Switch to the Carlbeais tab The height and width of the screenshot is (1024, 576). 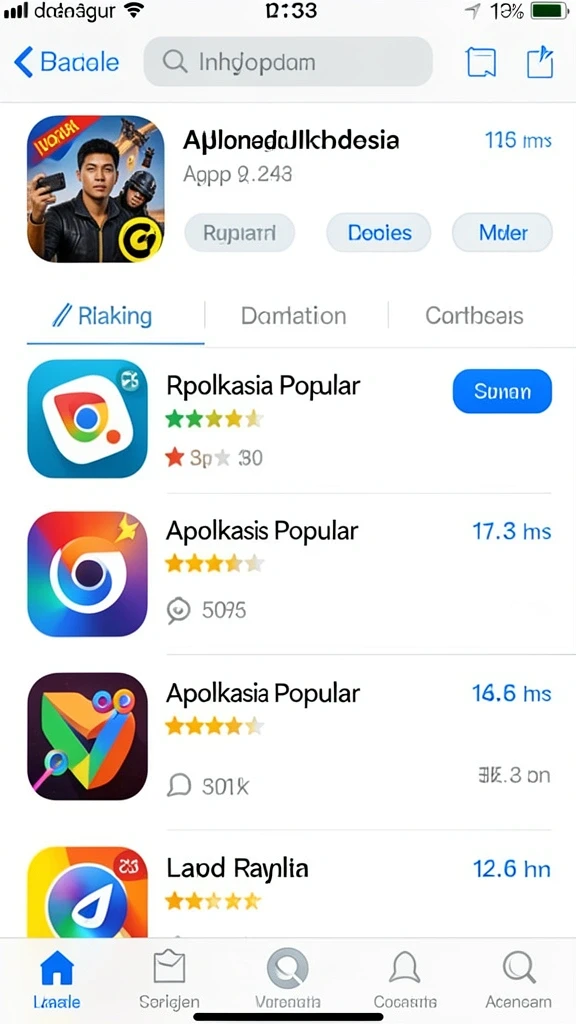click(x=474, y=317)
